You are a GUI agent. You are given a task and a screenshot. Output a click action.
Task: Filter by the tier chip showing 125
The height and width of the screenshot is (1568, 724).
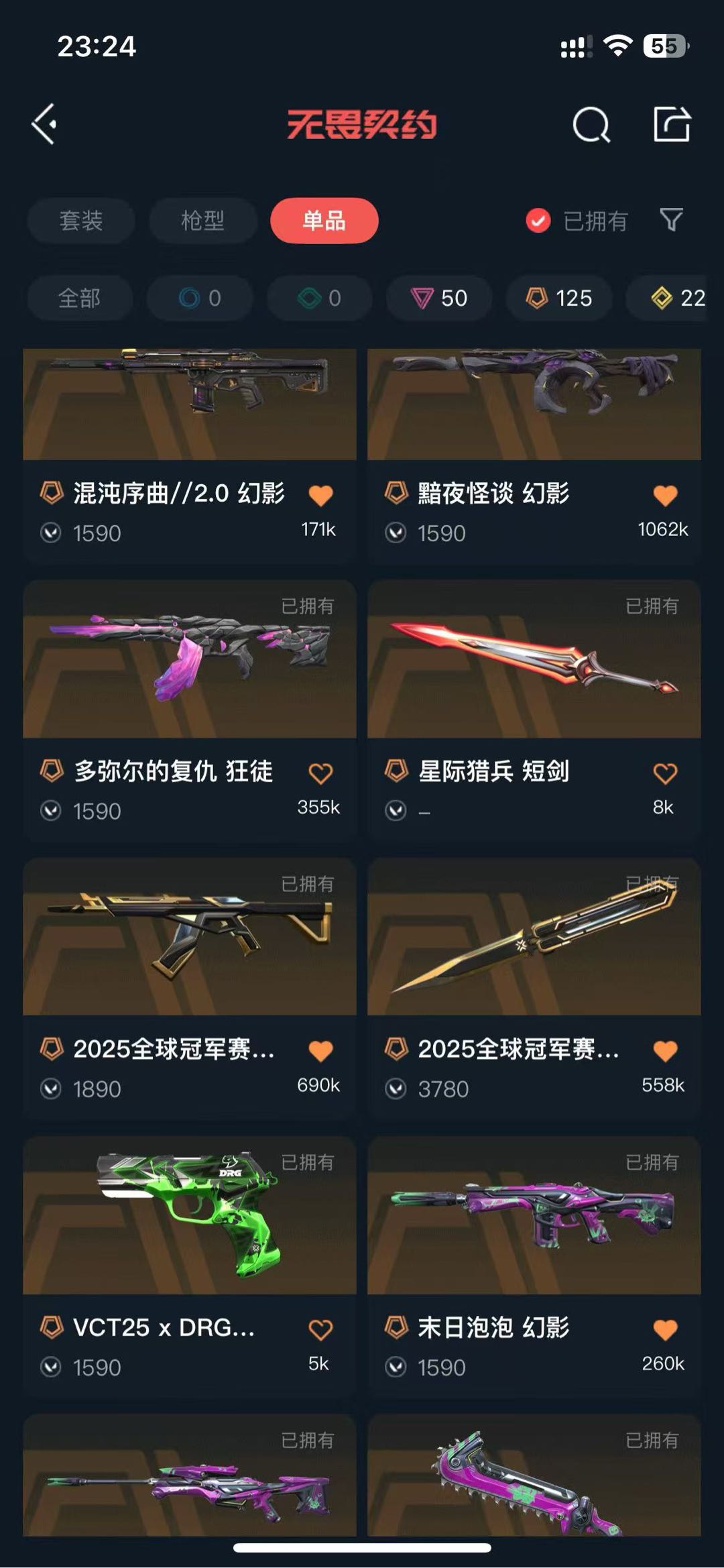(x=559, y=298)
